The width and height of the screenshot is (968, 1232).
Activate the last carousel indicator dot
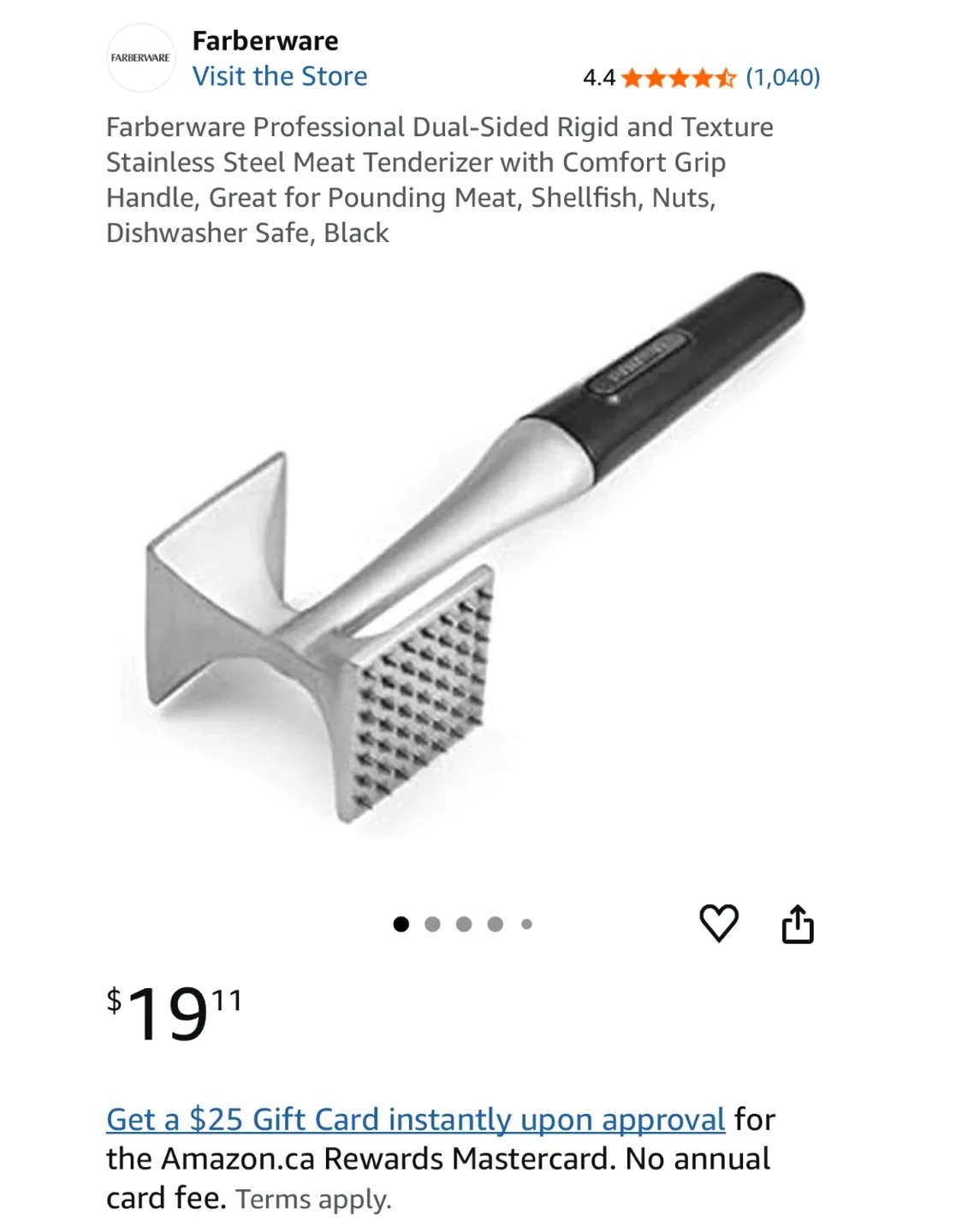(526, 923)
